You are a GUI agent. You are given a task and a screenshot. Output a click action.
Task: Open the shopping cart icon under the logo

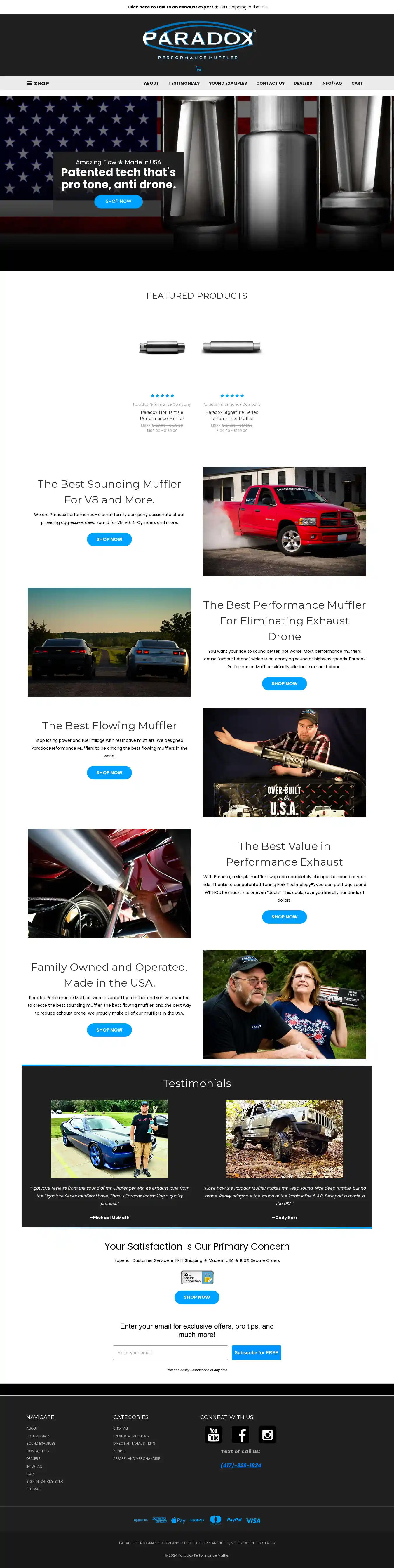coord(198,69)
